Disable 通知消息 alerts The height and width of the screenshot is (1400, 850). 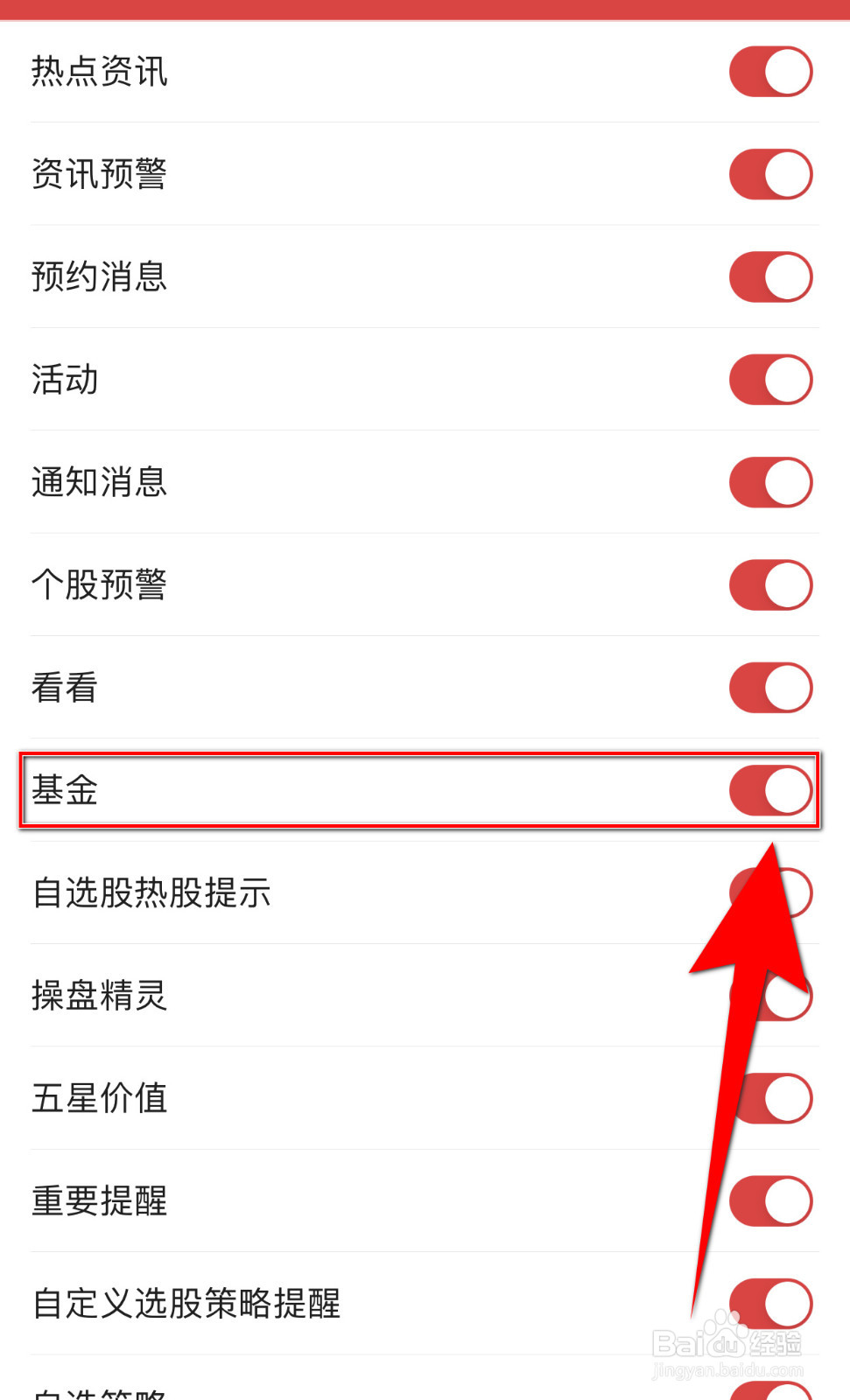click(x=770, y=482)
